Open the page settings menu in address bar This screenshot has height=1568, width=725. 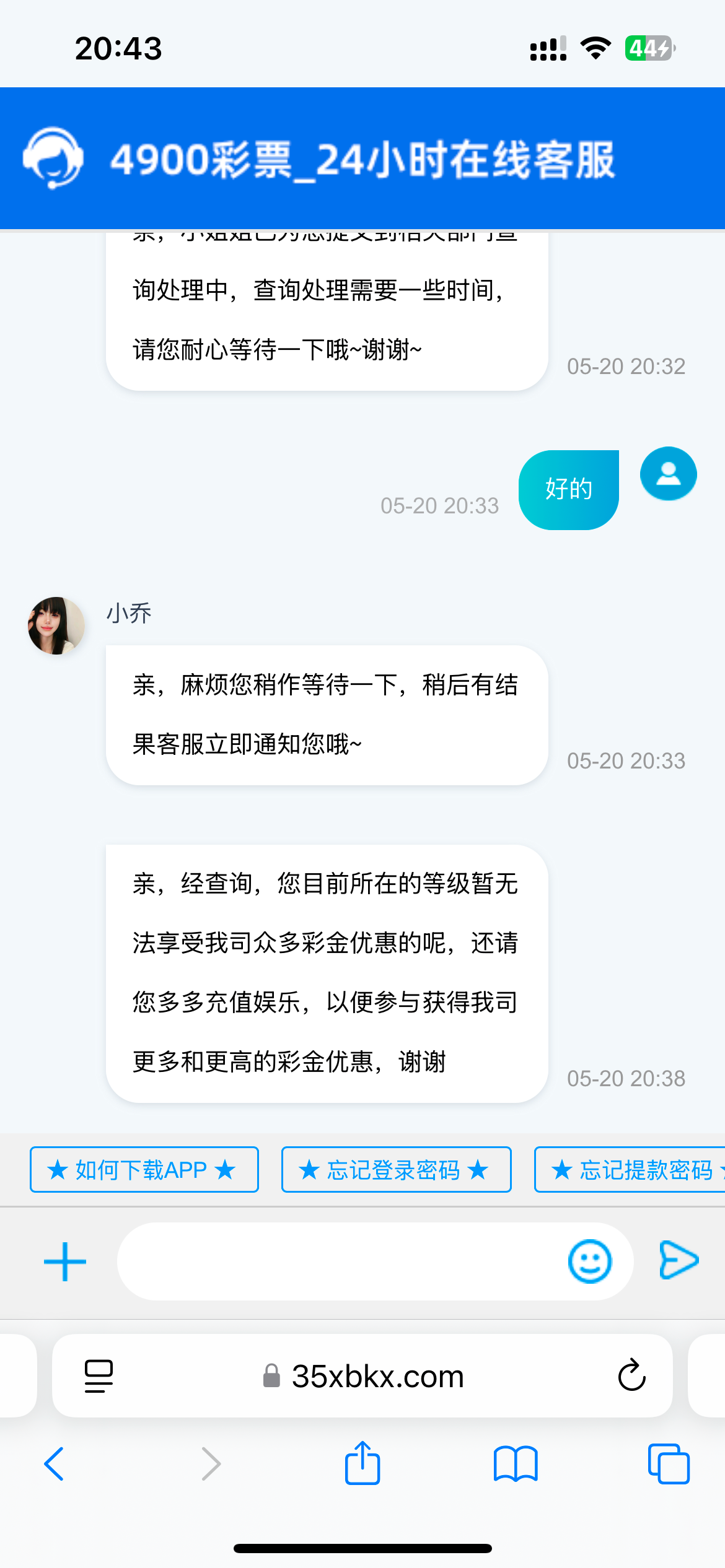[99, 1376]
